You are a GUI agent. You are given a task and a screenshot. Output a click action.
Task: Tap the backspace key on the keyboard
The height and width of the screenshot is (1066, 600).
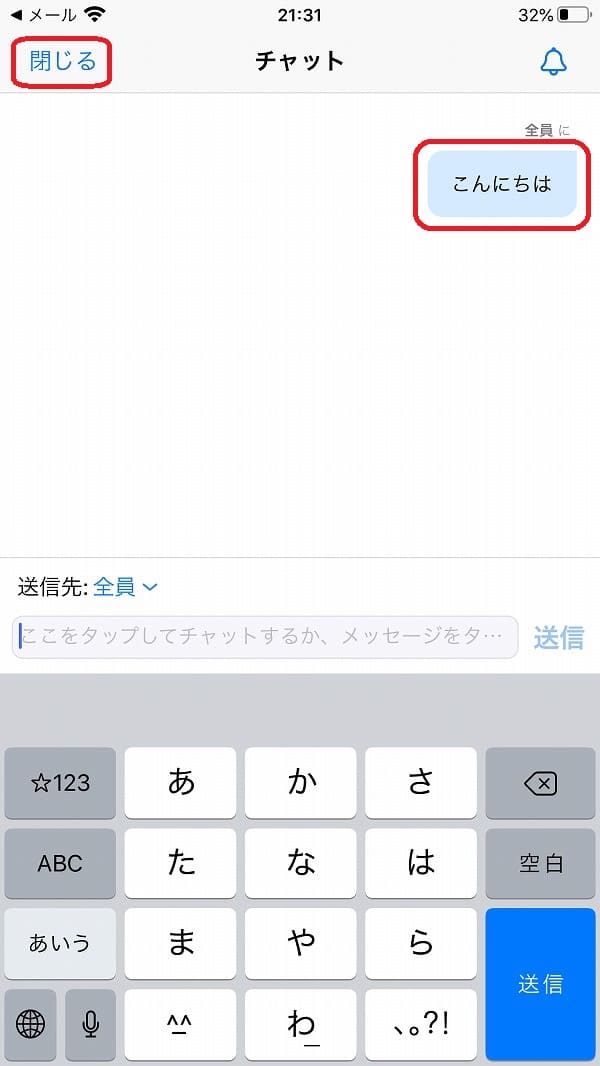(540, 783)
